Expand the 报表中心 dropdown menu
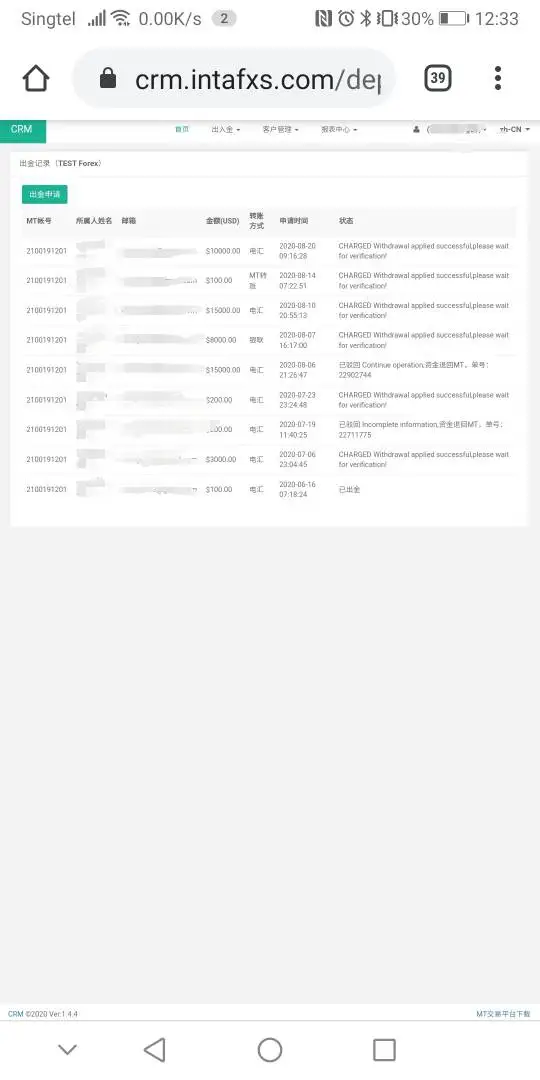The image size is (540, 1080). pyautogui.click(x=339, y=129)
